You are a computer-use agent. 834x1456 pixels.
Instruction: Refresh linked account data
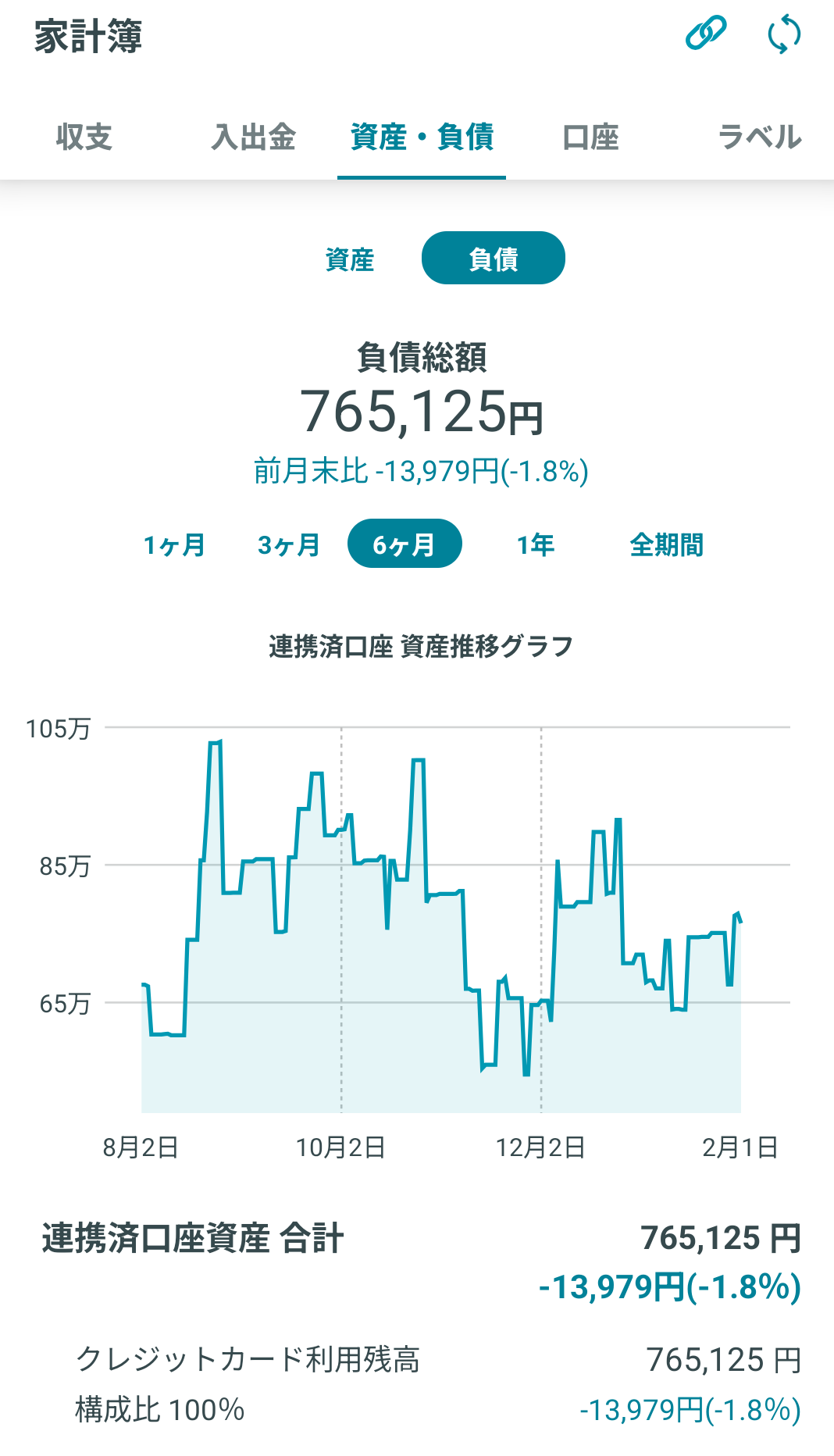tap(784, 35)
